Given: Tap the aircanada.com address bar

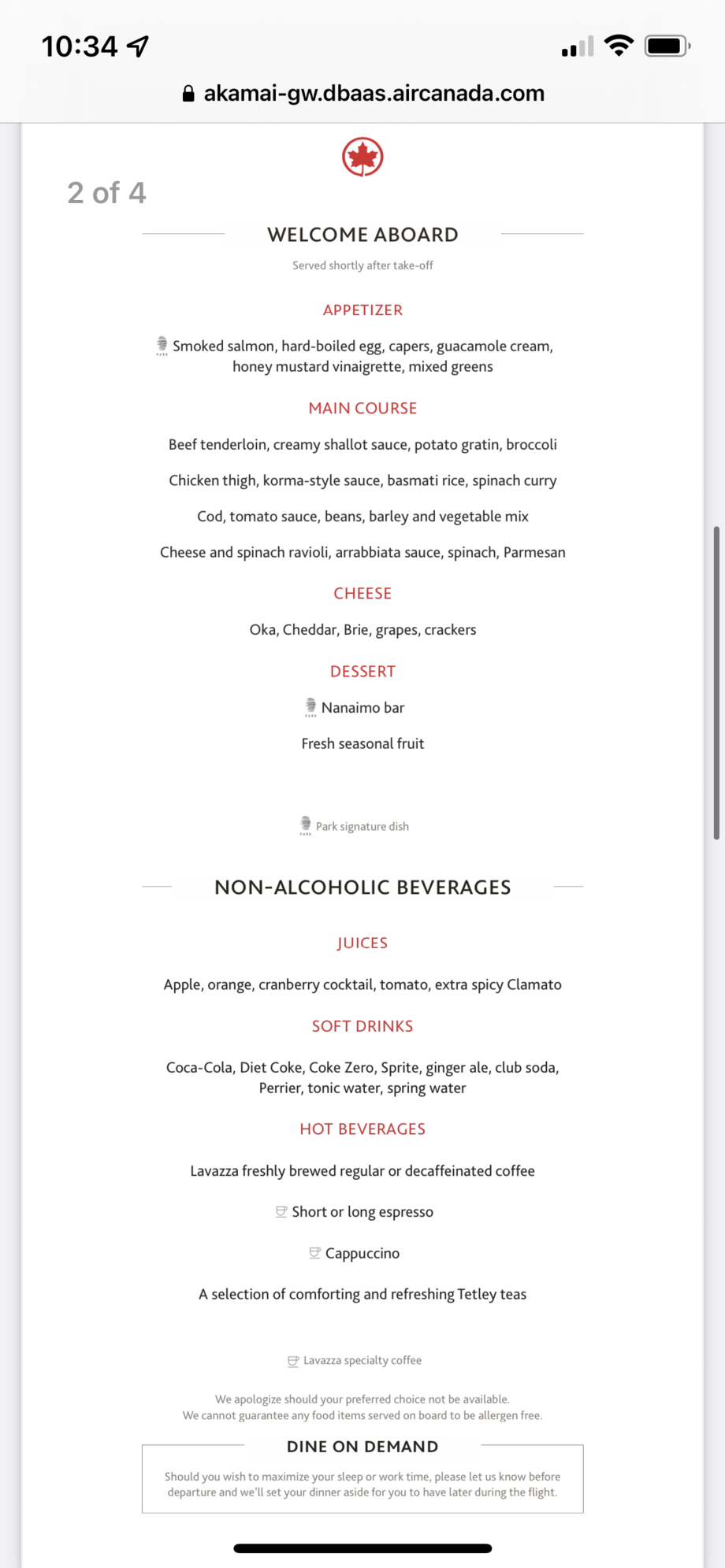Looking at the screenshot, I should point(363,93).
